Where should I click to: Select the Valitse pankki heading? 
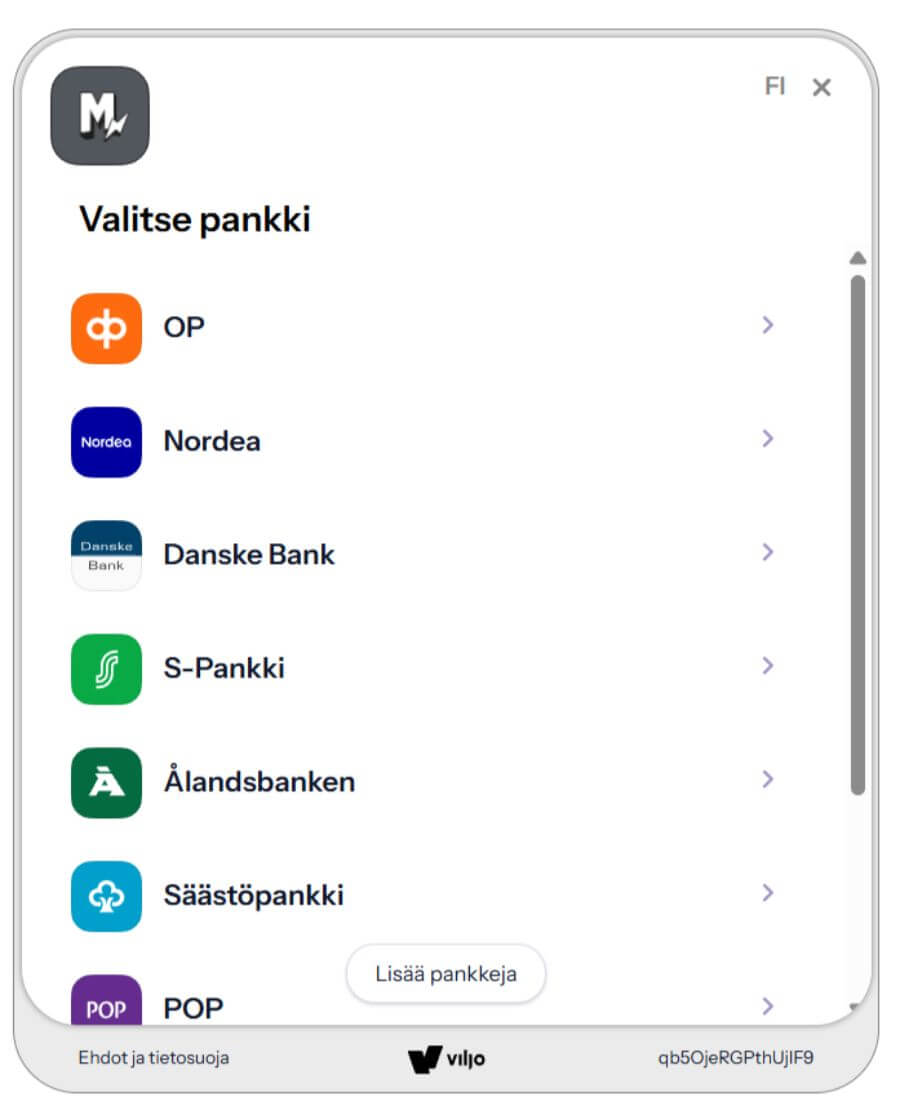click(196, 219)
